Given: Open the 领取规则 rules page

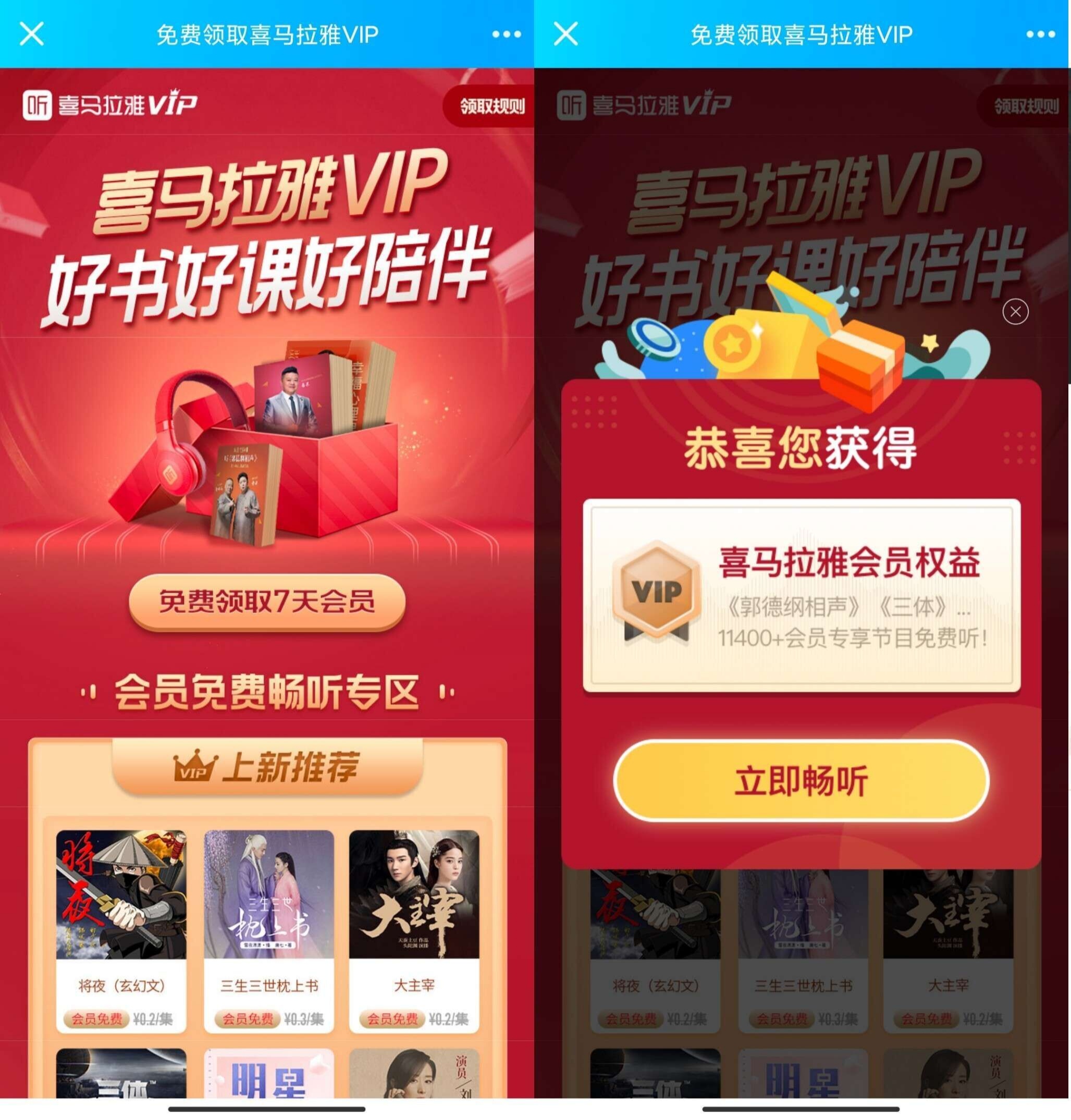Looking at the screenshot, I should click(x=491, y=106).
